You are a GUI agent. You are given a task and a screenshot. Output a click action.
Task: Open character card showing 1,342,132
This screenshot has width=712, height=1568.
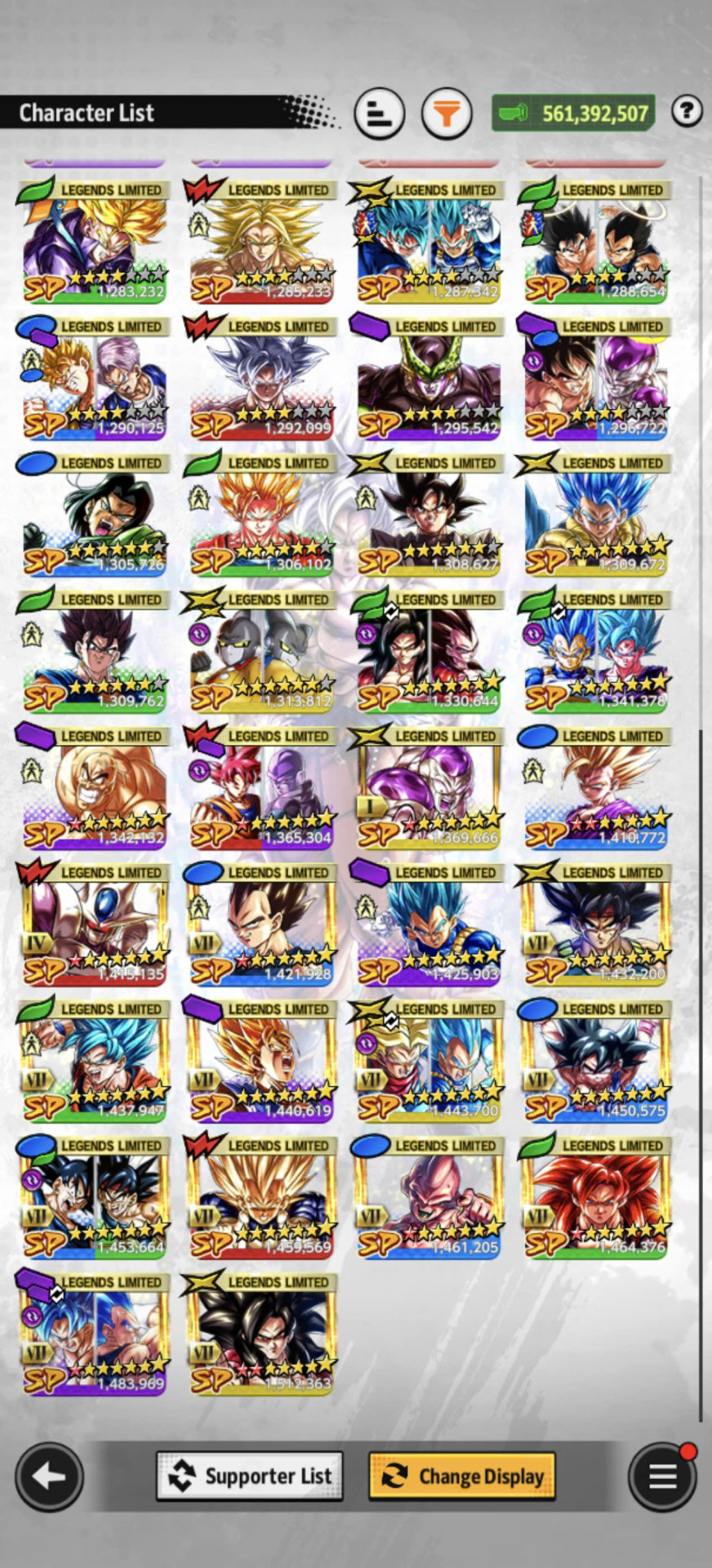coord(93,788)
